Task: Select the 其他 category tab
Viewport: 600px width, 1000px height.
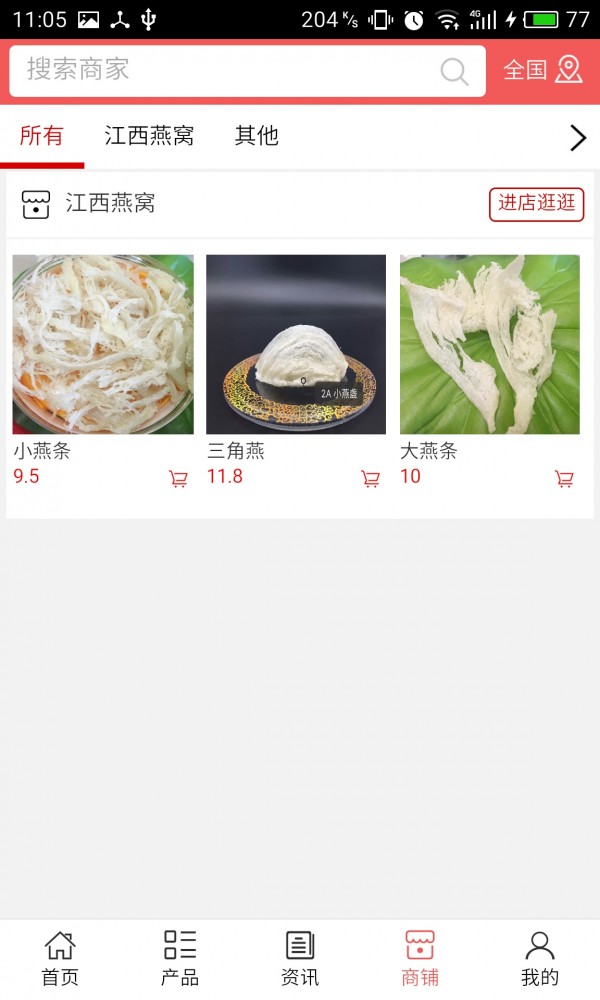Action: pos(256,136)
